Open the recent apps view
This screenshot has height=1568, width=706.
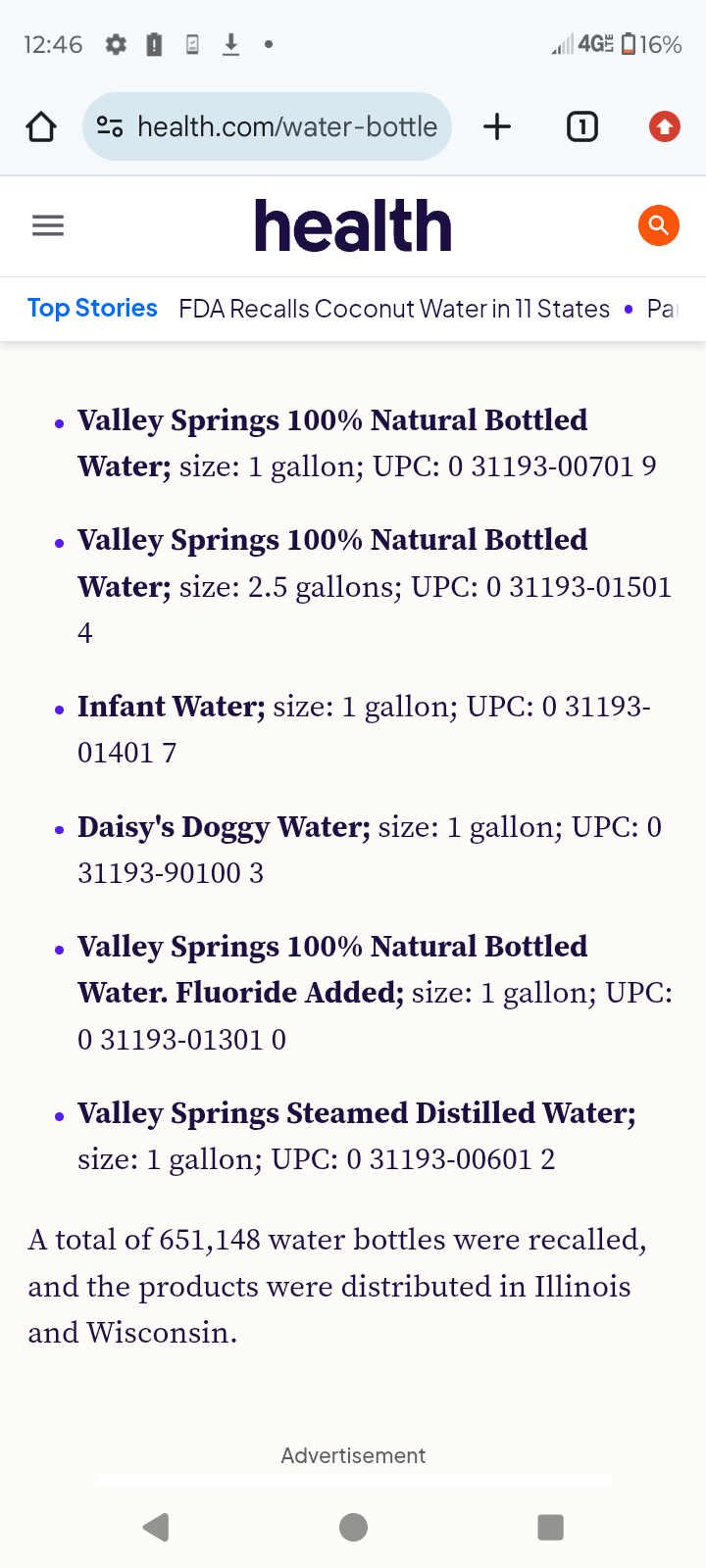(551, 1527)
